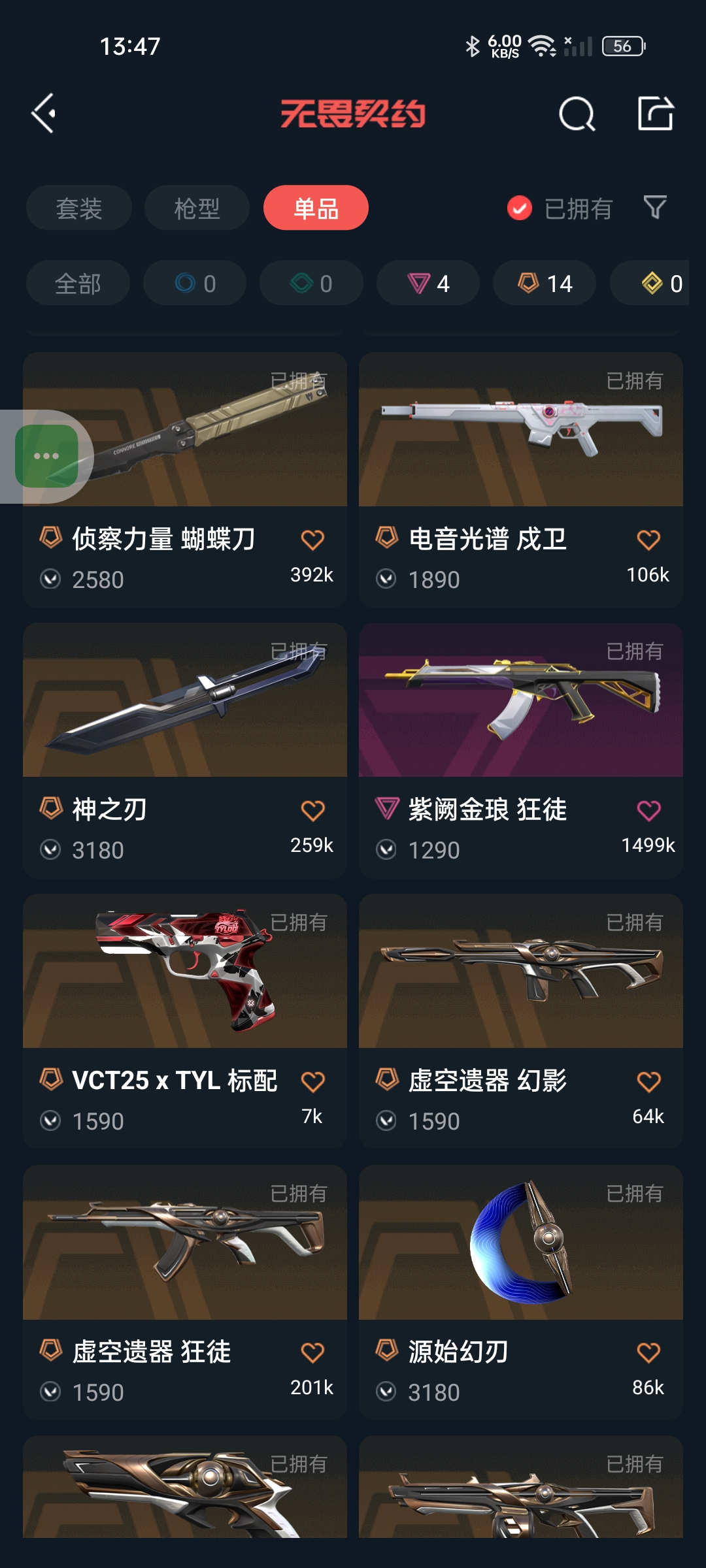Switch to the 套装 tab
This screenshot has width=706, height=1568.
(79, 208)
